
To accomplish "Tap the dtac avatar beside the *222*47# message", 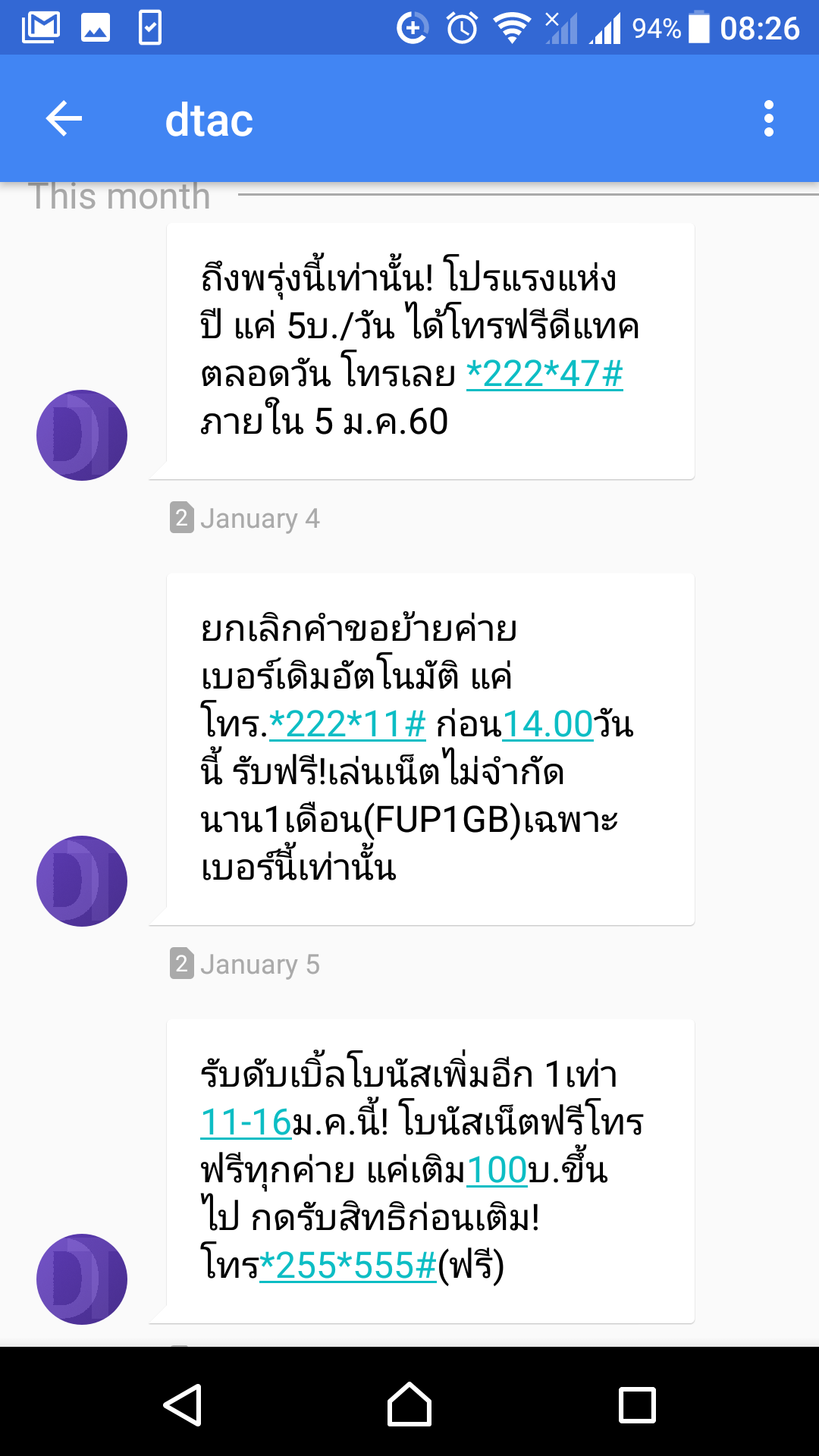I will [82, 435].
